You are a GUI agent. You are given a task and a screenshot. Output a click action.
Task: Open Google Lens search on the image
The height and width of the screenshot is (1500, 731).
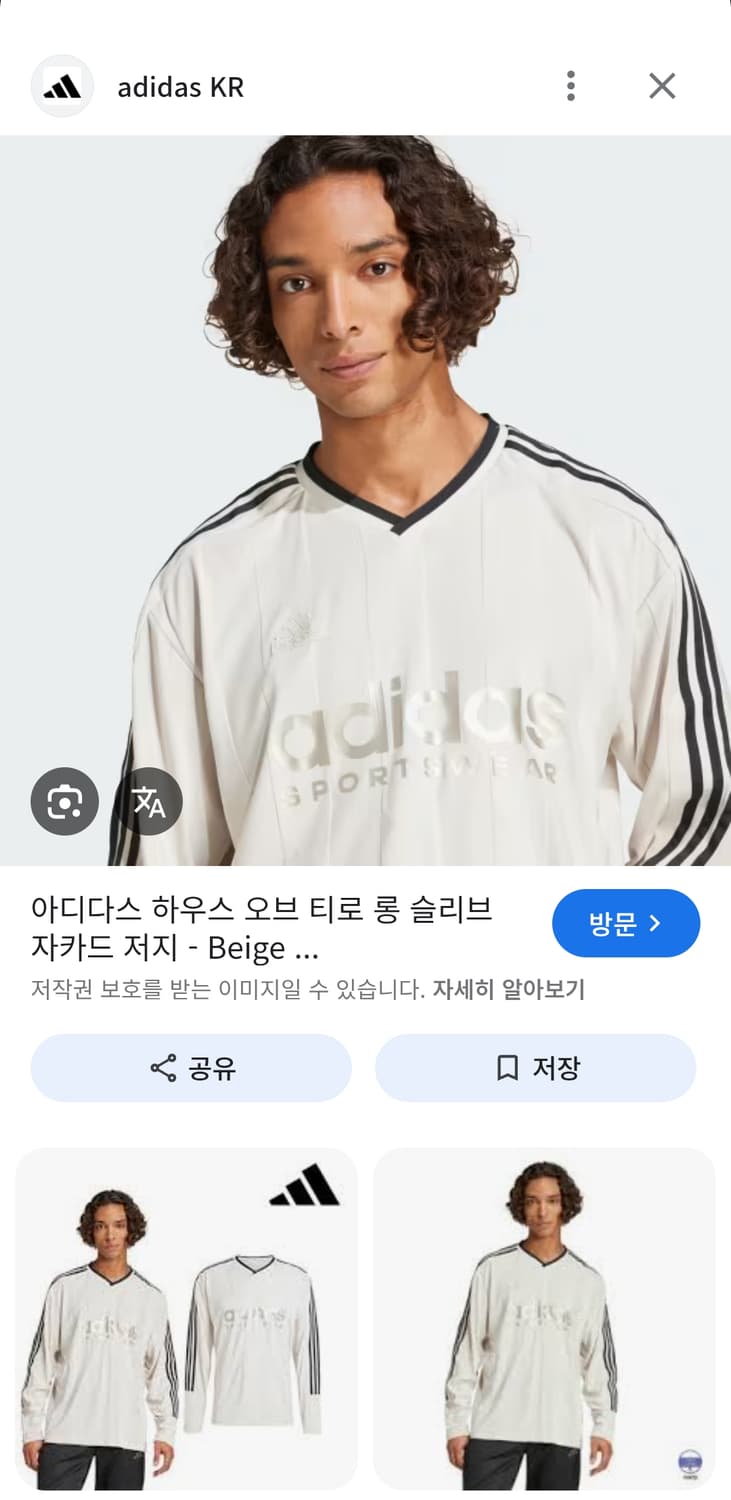64,801
